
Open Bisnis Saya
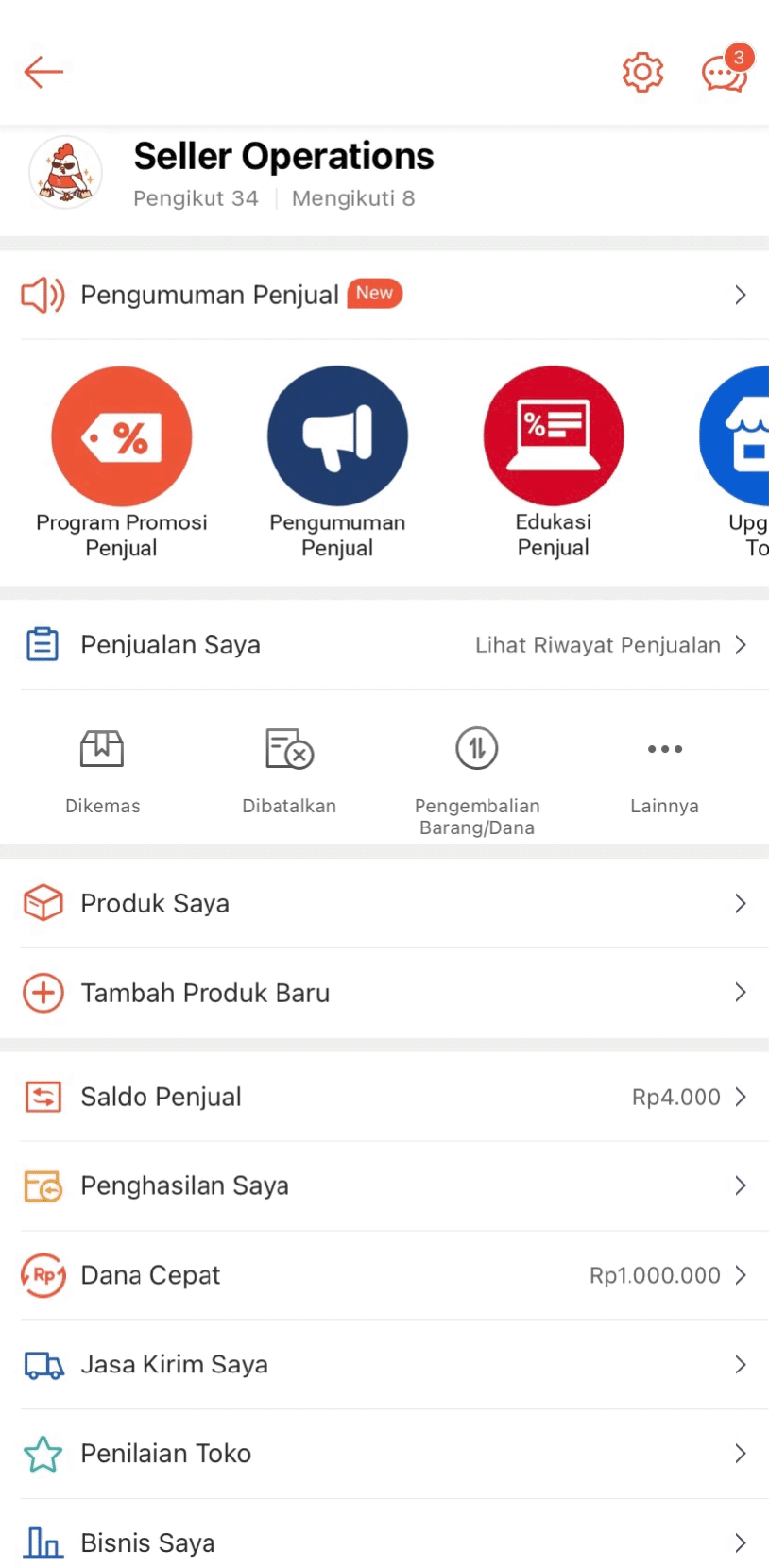[x=384, y=1542]
